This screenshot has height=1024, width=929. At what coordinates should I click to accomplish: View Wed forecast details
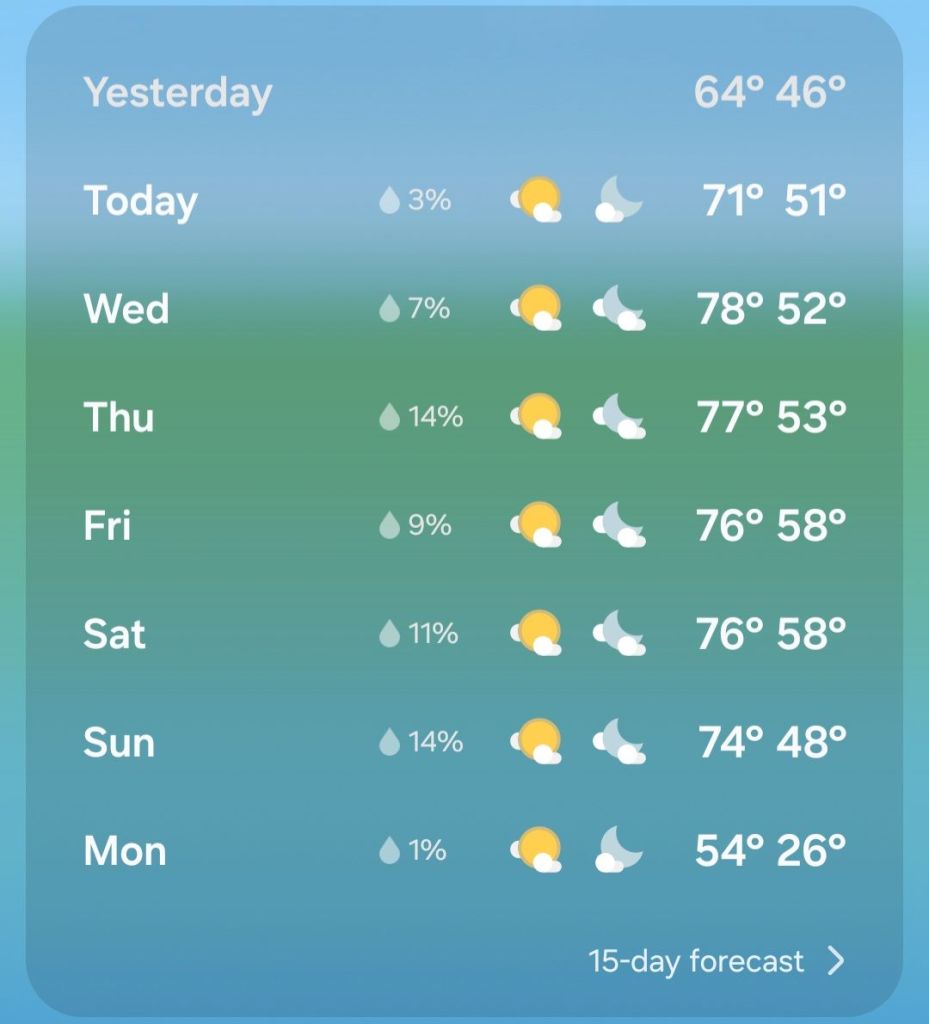(464, 309)
